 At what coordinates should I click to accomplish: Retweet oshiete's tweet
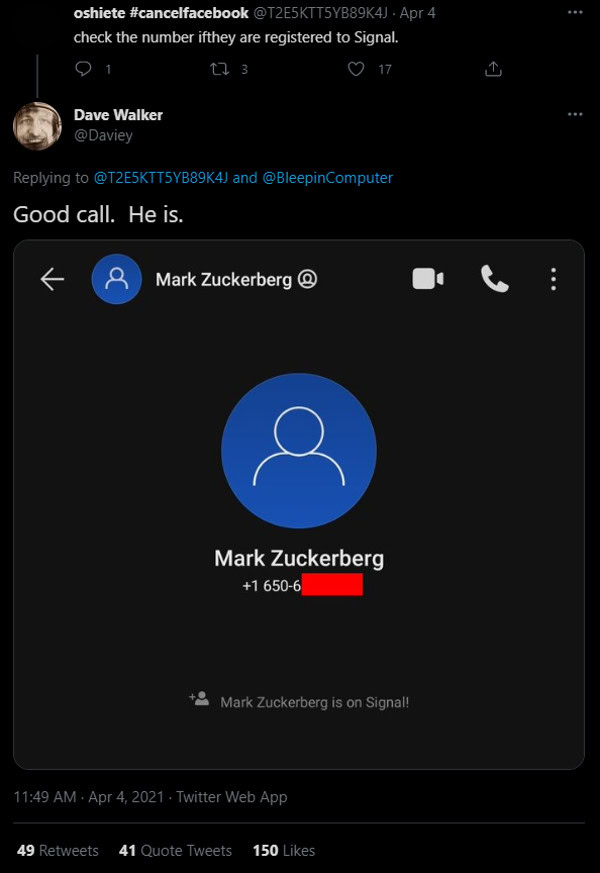tap(219, 69)
